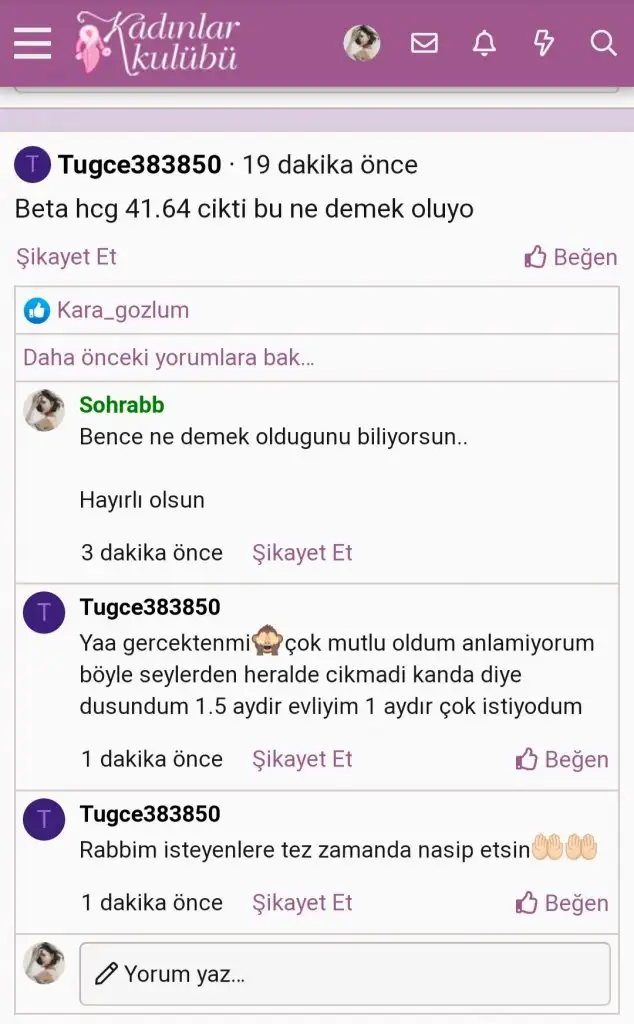Like the Rabbim isteyenlere comment

(x=562, y=903)
